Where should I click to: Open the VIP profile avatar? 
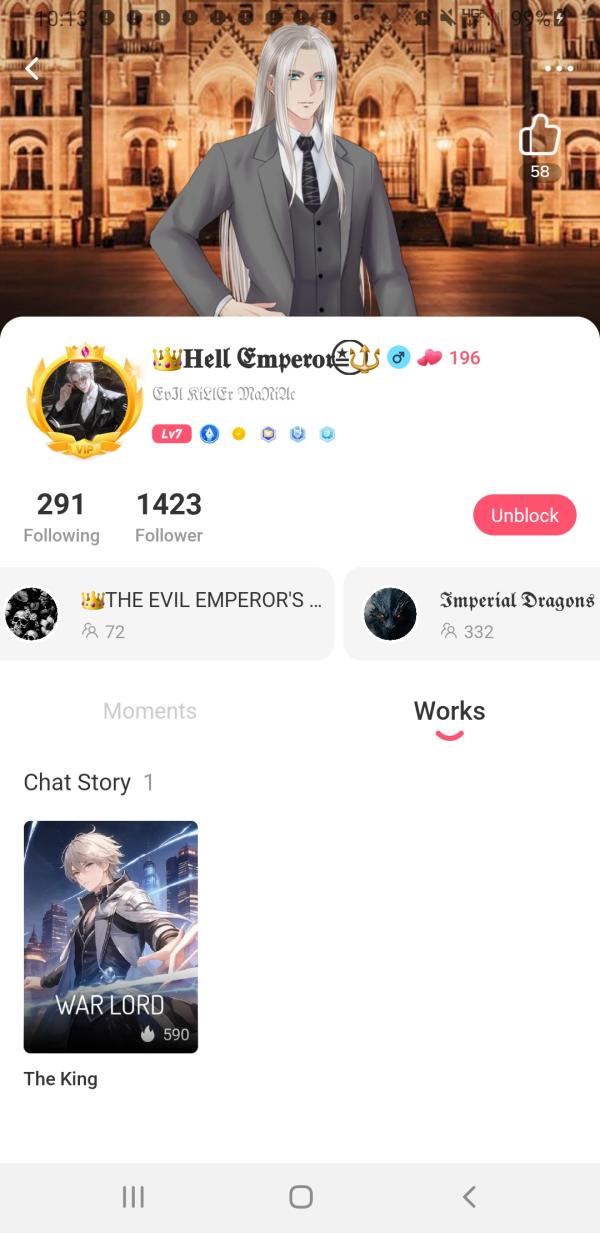(x=84, y=400)
